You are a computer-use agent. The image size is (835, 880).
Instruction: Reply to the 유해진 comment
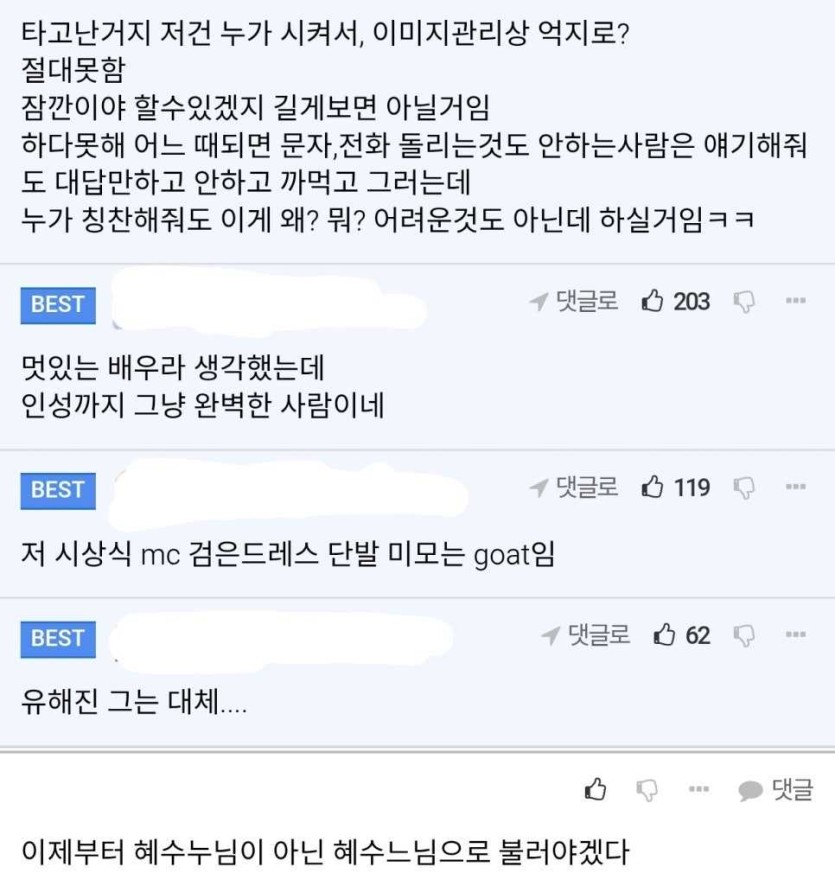(x=586, y=635)
